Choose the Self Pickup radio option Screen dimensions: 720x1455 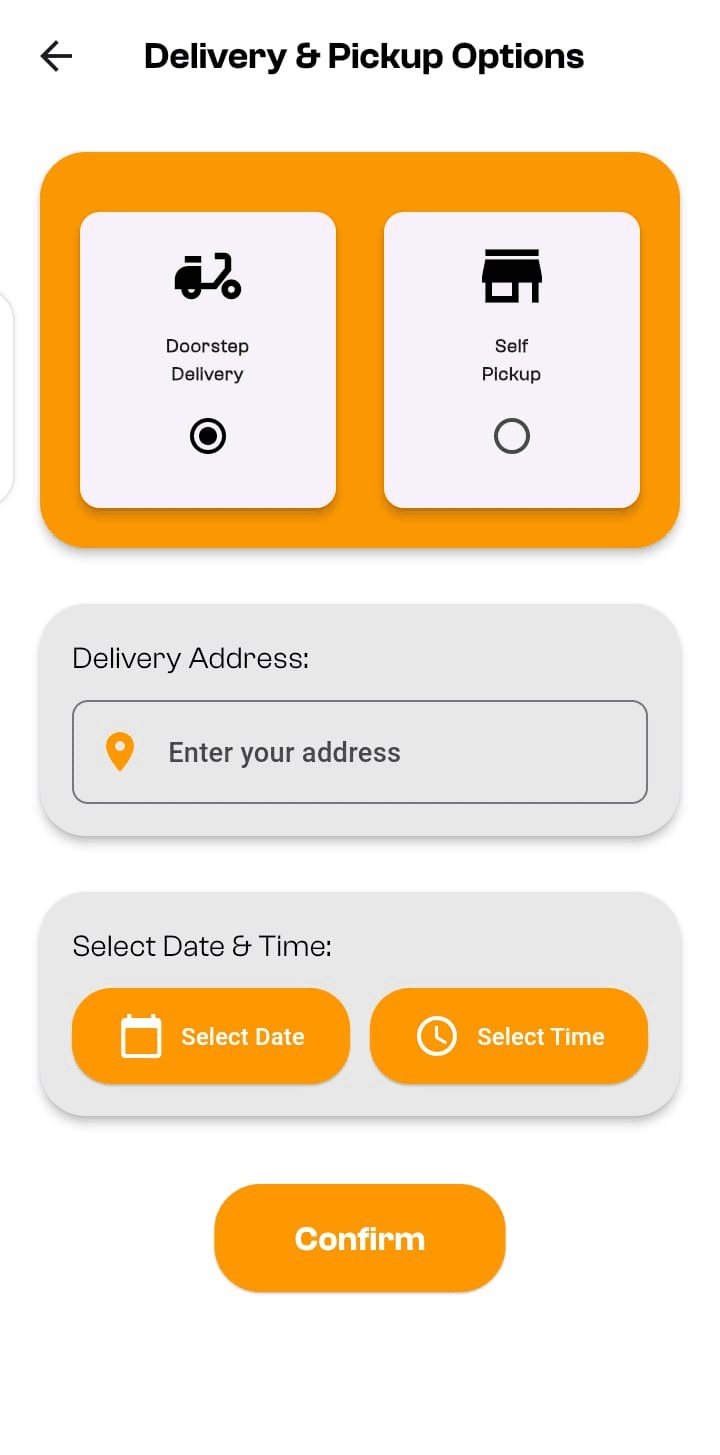click(x=512, y=436)
